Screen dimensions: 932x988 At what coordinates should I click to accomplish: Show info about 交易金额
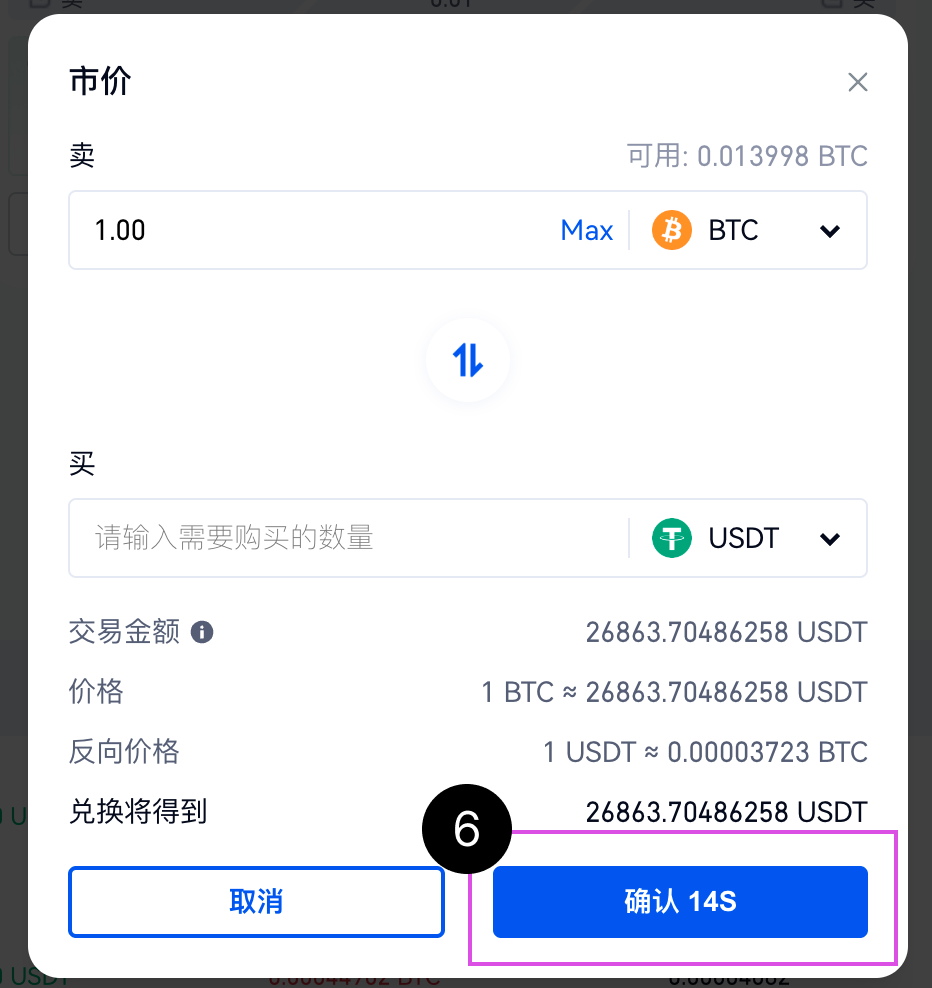click(x=202, y=632)
